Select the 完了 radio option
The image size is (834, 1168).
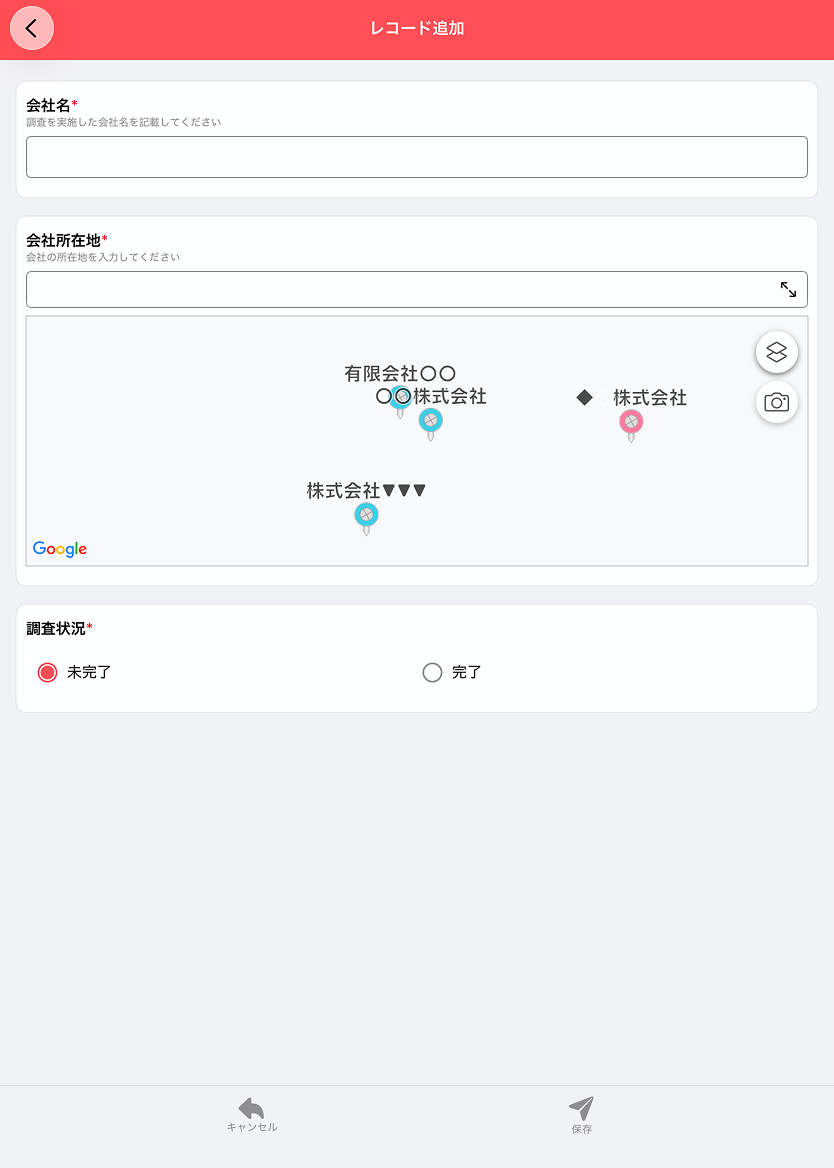coord(432,672)
